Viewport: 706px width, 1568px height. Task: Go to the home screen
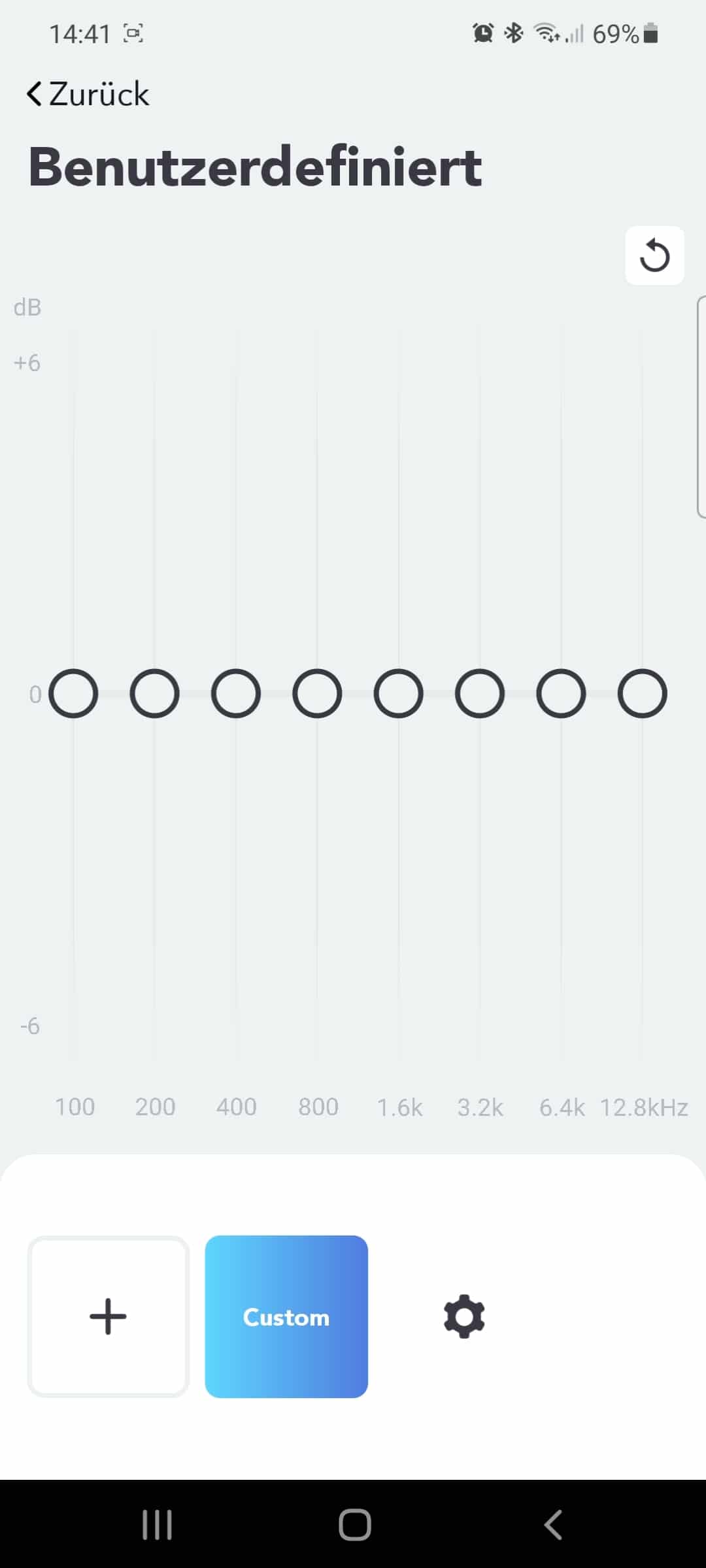click(x=355, y=1525)
